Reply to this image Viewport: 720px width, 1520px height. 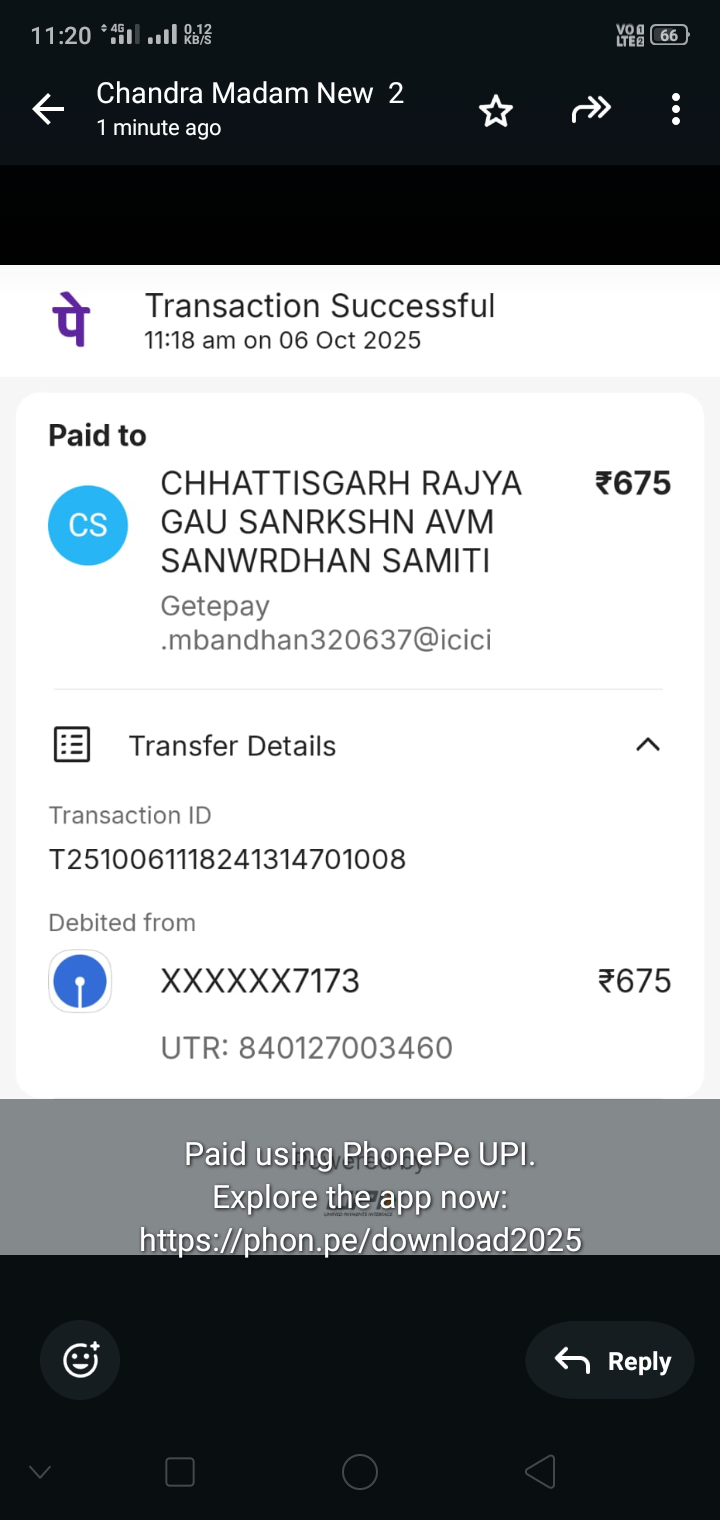tap(610, 1360)
